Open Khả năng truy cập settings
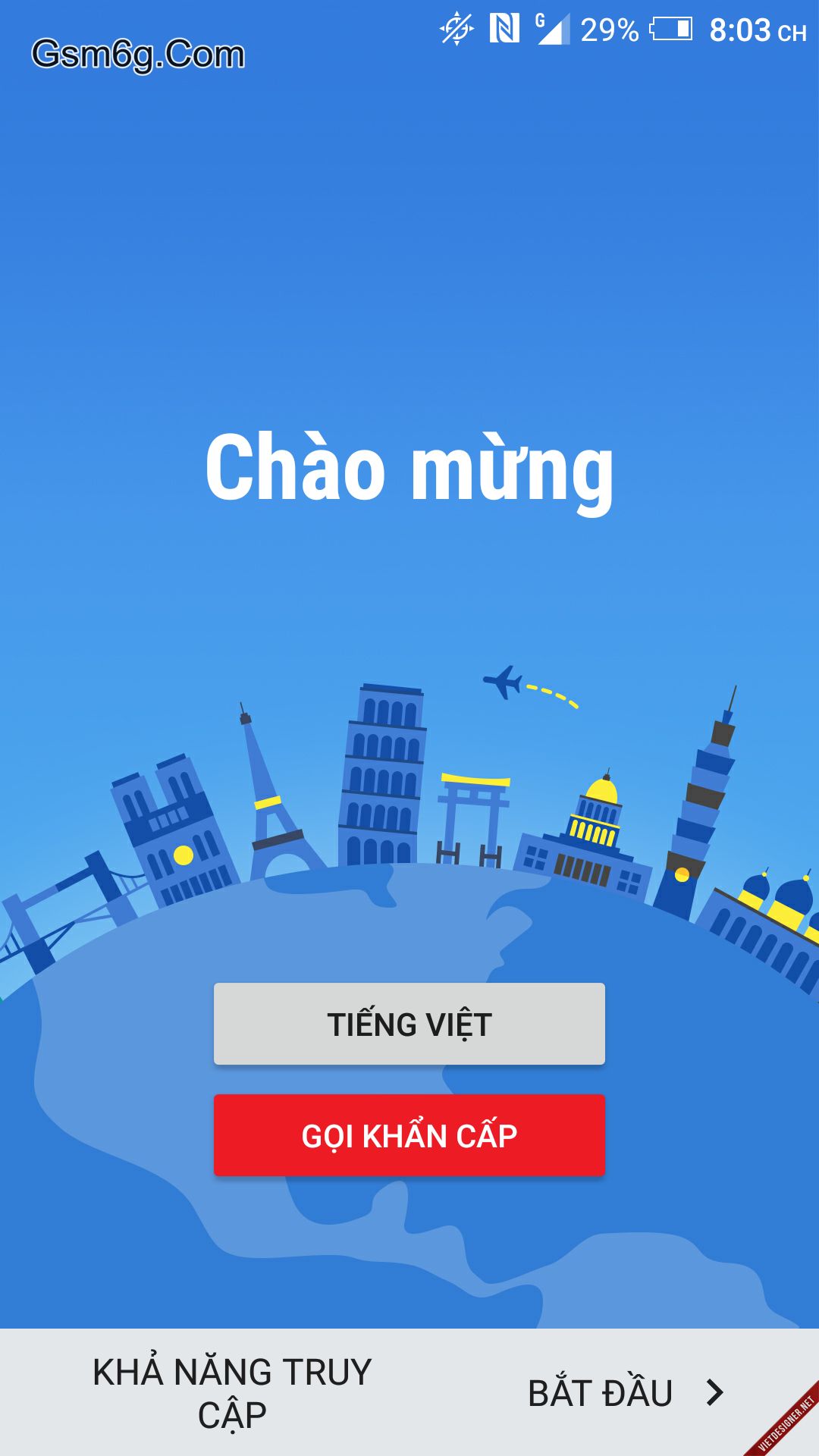Image resolution: width=819 pixels, height=1456 pixels. click(232, 1393)
